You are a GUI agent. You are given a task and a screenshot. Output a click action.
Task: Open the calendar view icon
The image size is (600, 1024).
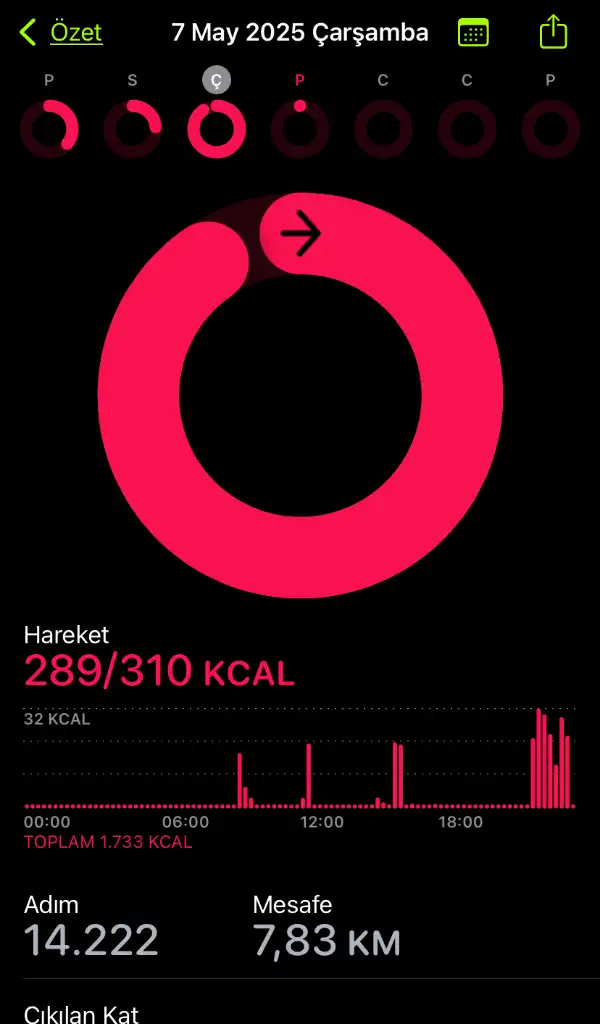click(x=473, y=32)
